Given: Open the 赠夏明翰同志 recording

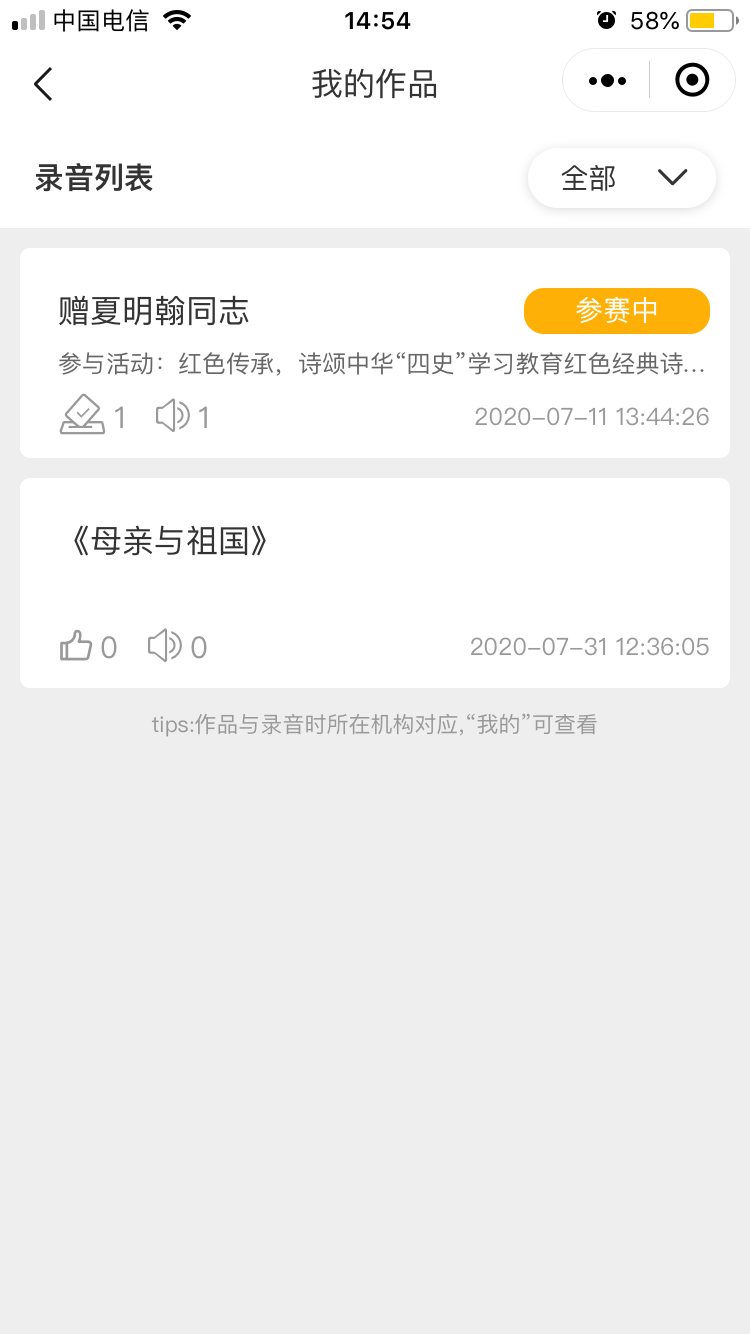Looking at the screenshot, I should [154, 311].
